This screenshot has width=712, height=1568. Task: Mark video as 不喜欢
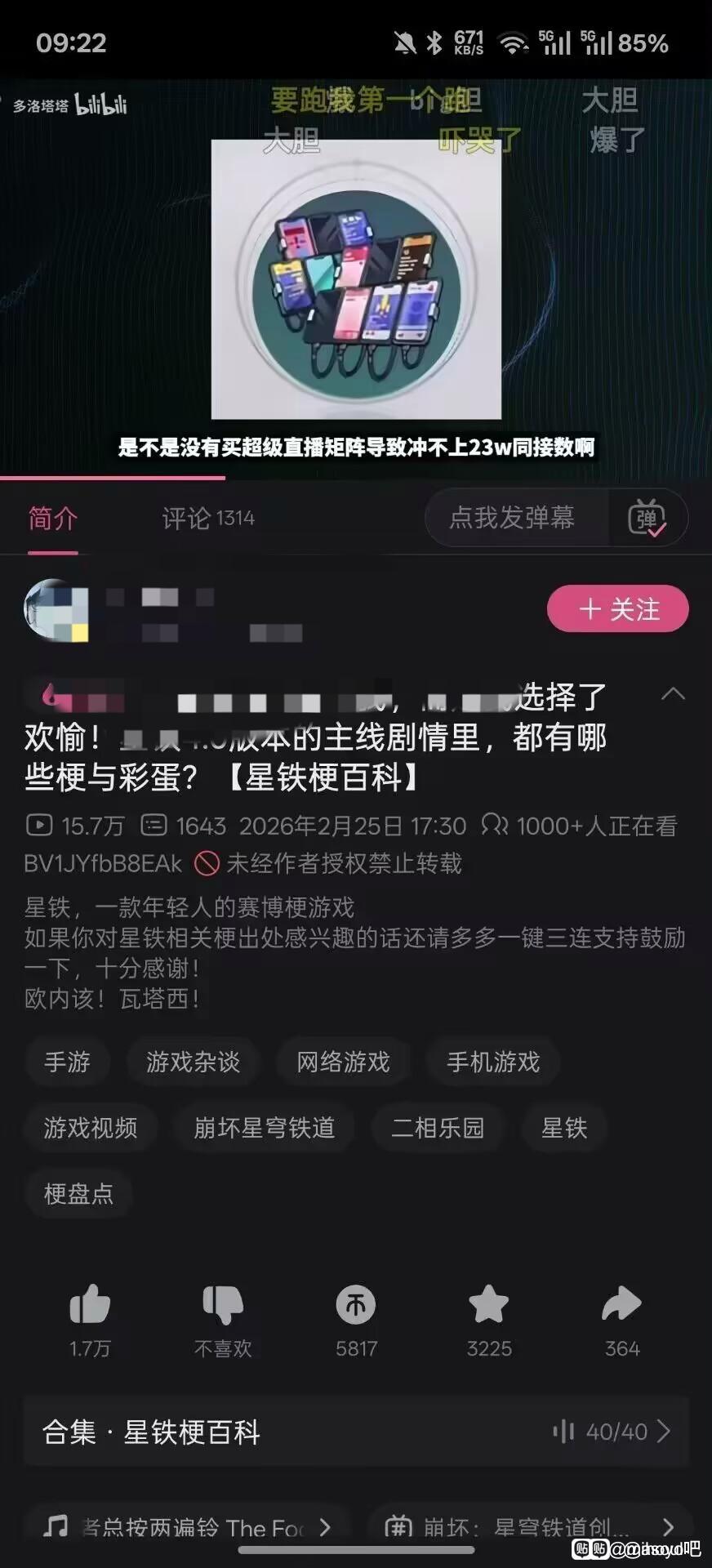tap(223, 1305)
